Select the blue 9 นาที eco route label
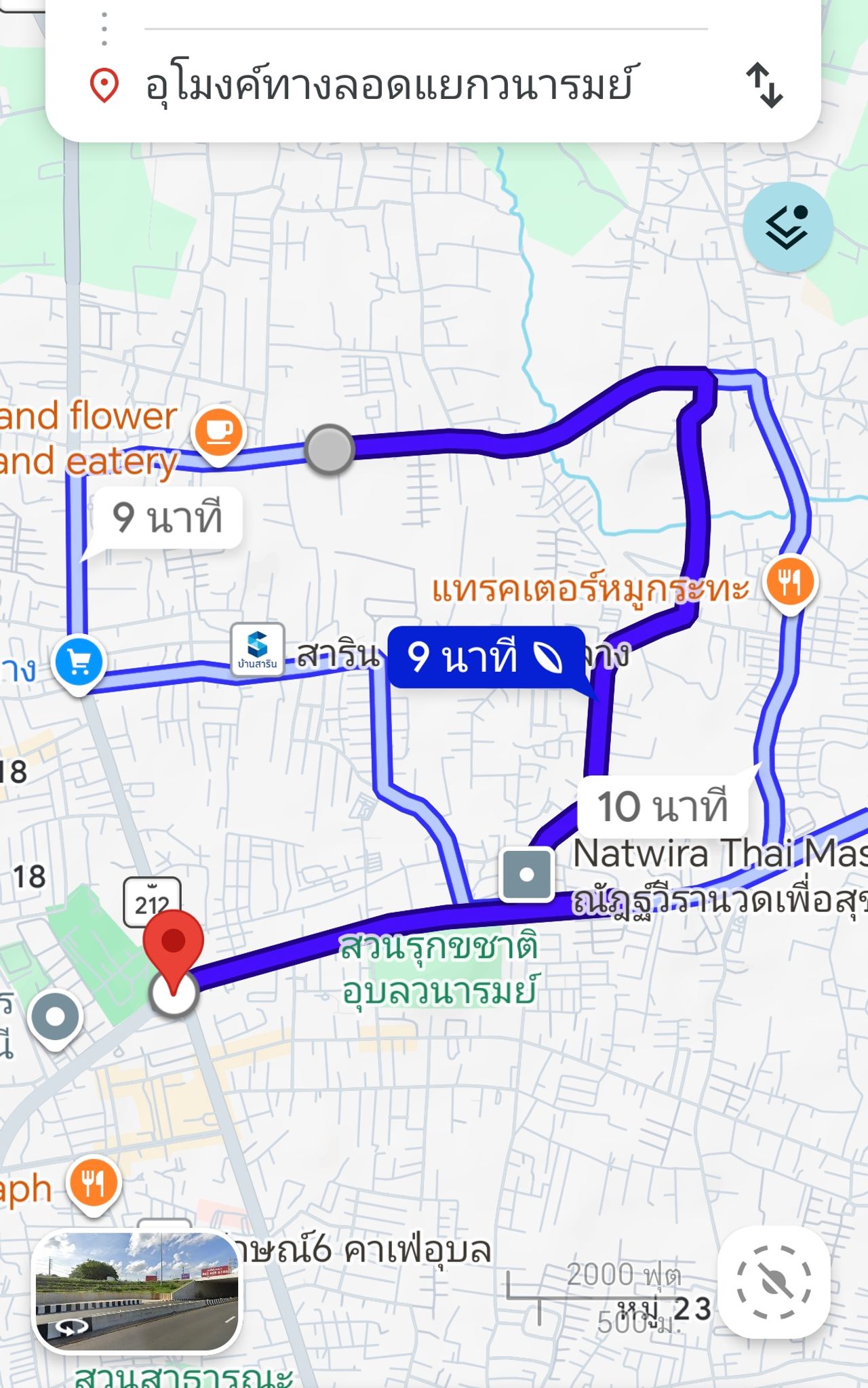 tap(486, 658)
